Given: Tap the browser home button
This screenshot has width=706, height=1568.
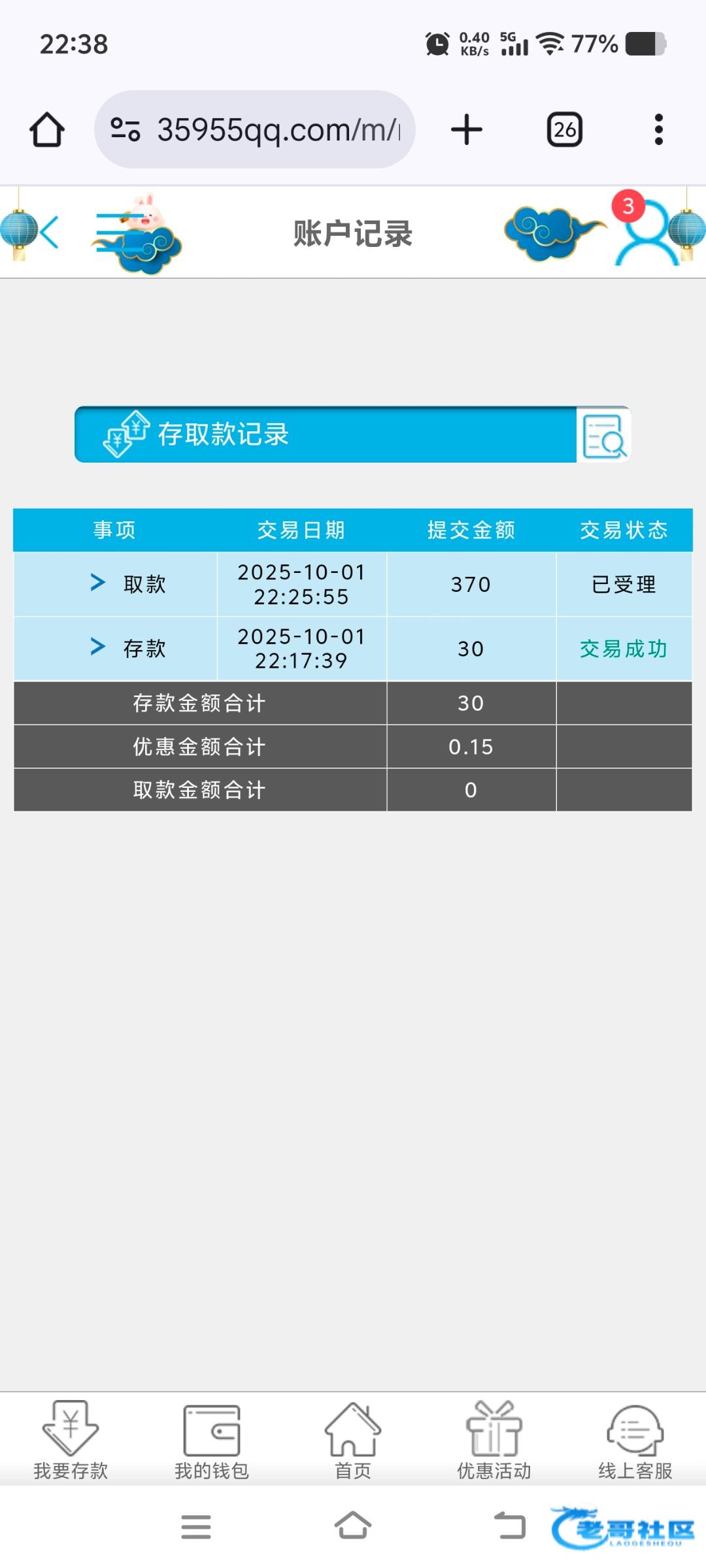Looking at the screenshot, I should coord(47,129).
